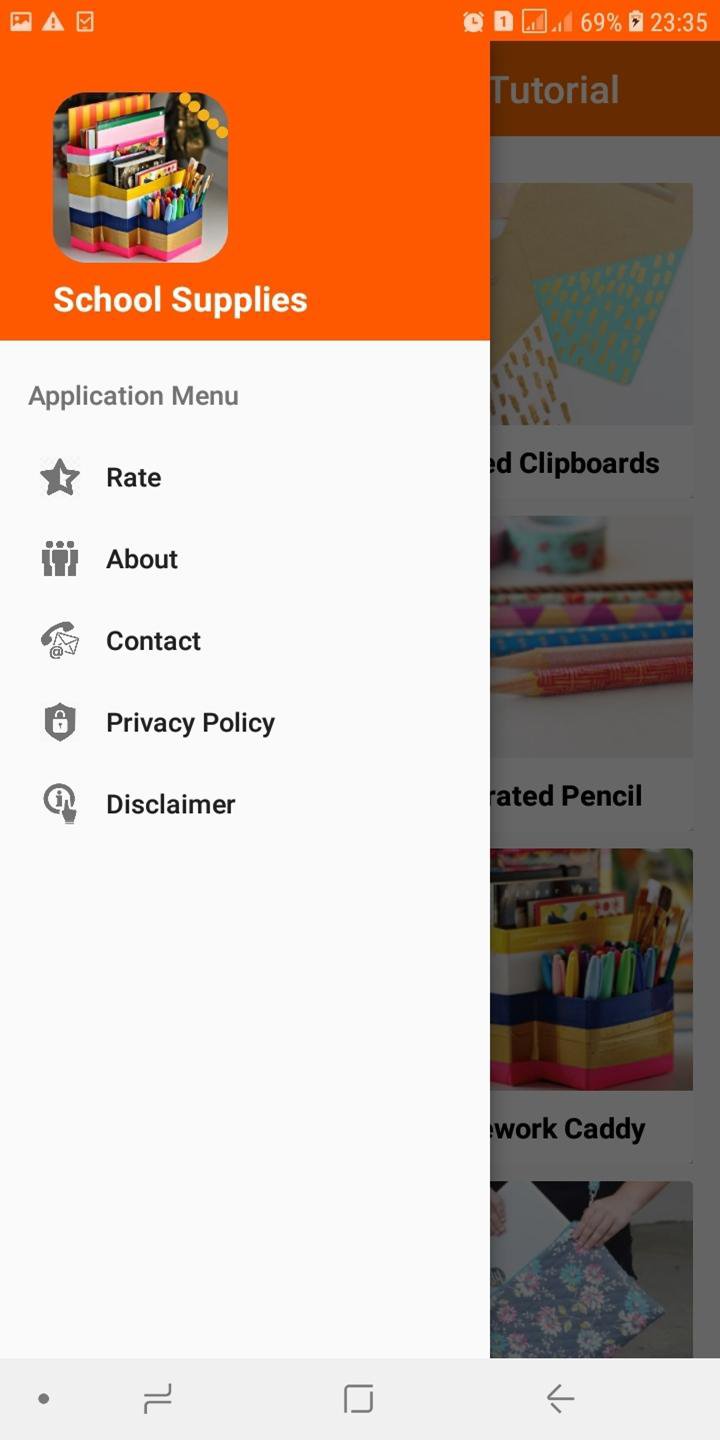
Task: Open the Disclaimer entry
Action: [170, 805]
